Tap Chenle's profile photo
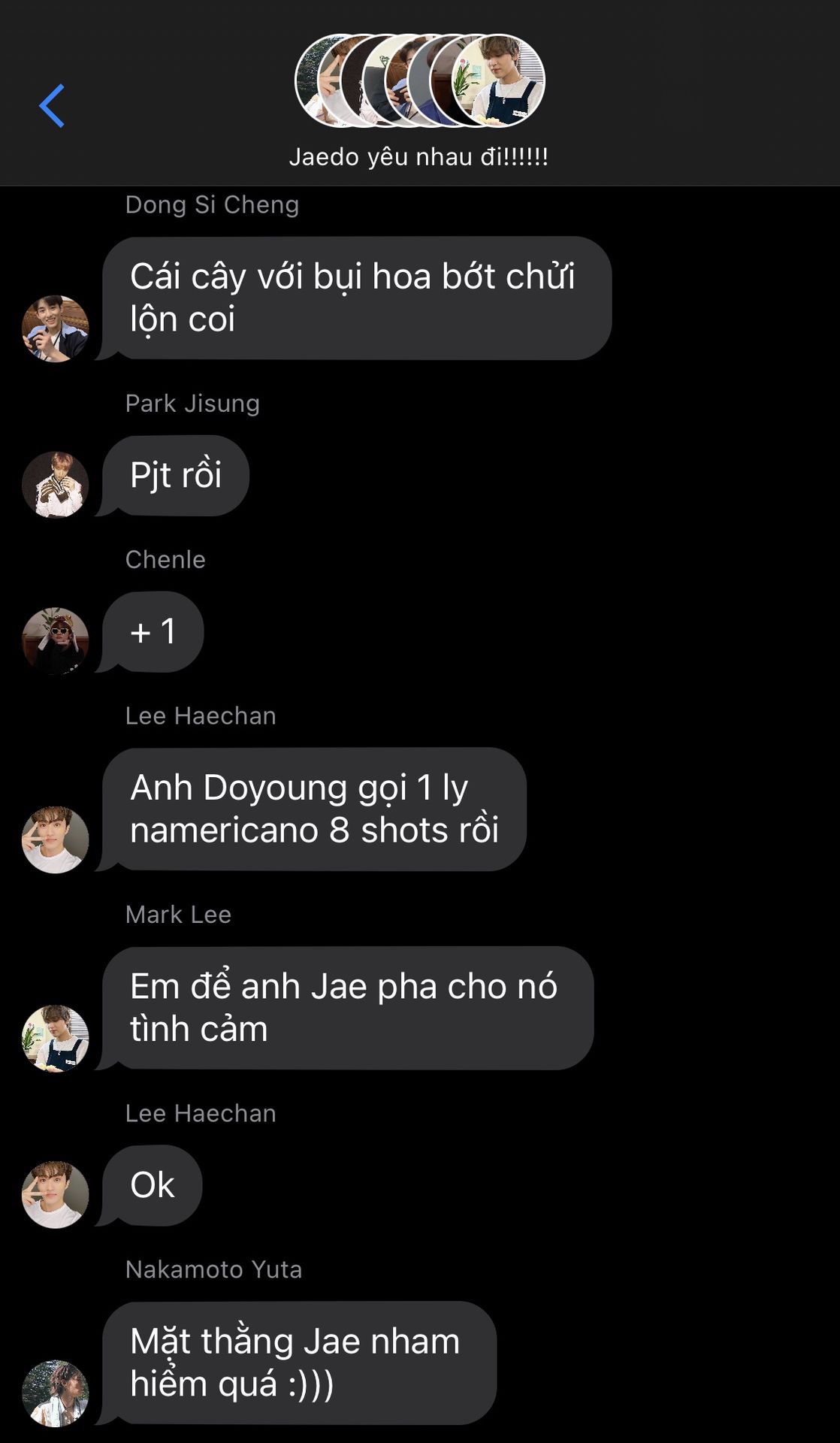The image size is (840, 1443). coord(56,640)
